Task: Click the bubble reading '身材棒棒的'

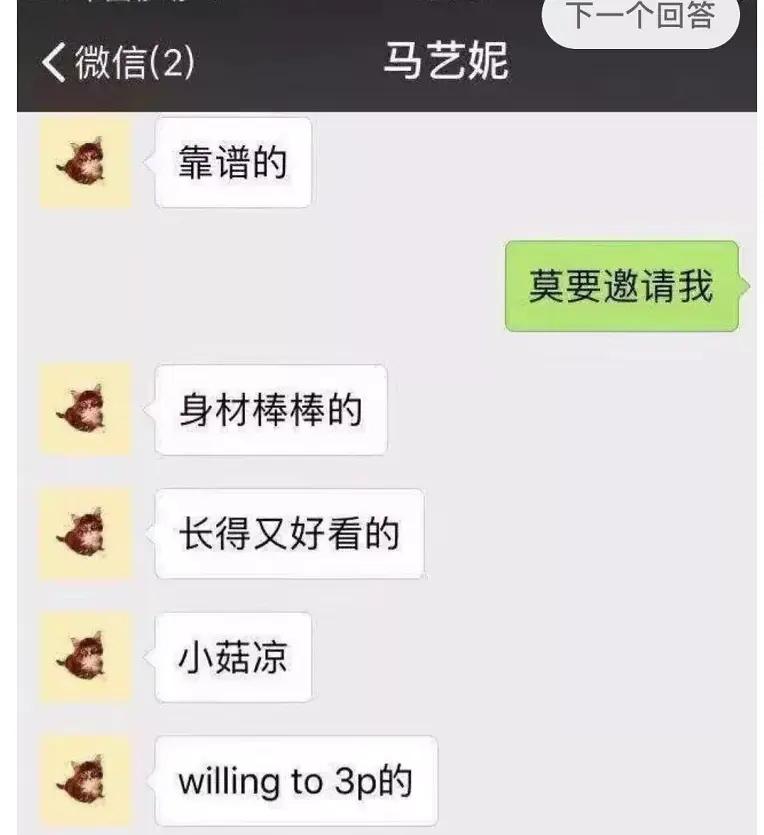Action: tap(269, 408)
